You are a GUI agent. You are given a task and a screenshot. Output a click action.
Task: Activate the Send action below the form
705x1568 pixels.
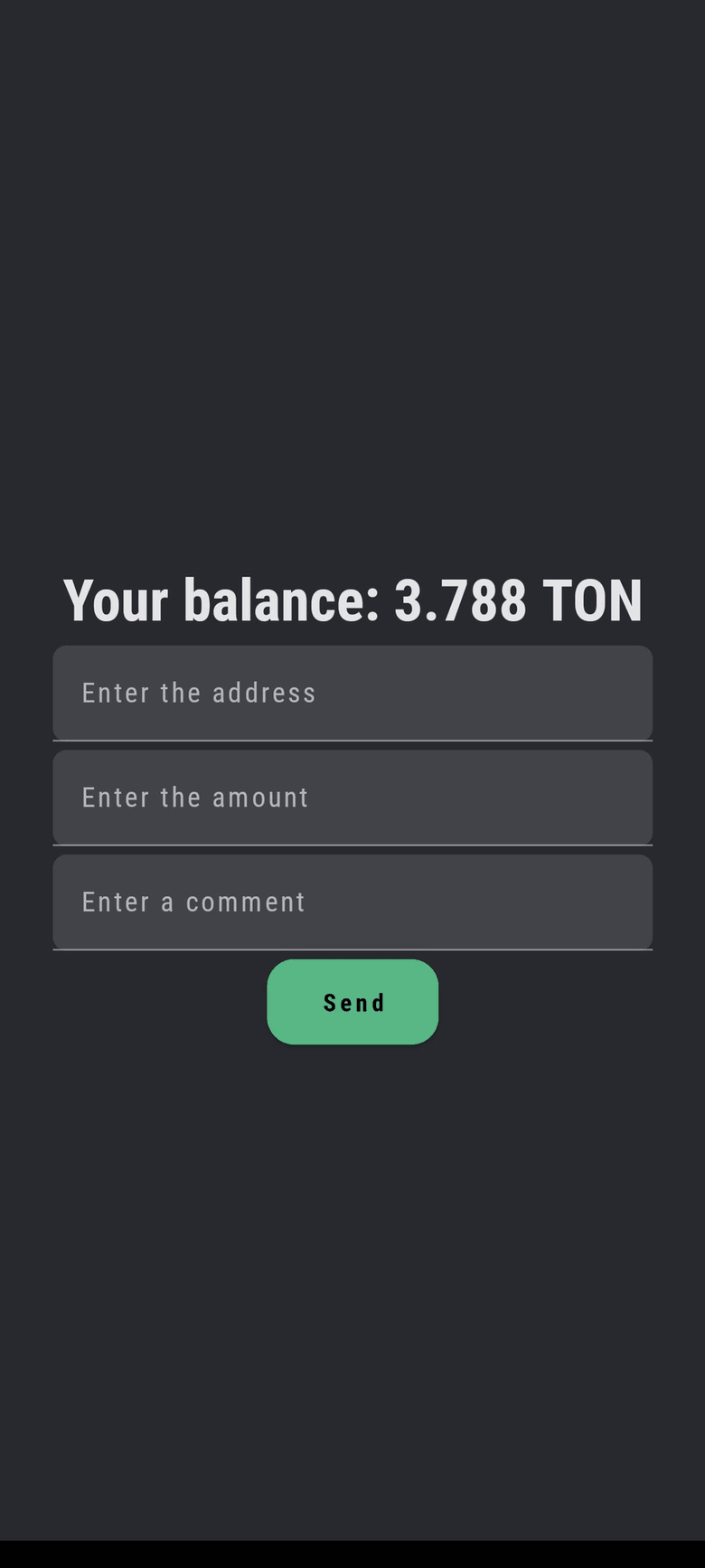352,1001
